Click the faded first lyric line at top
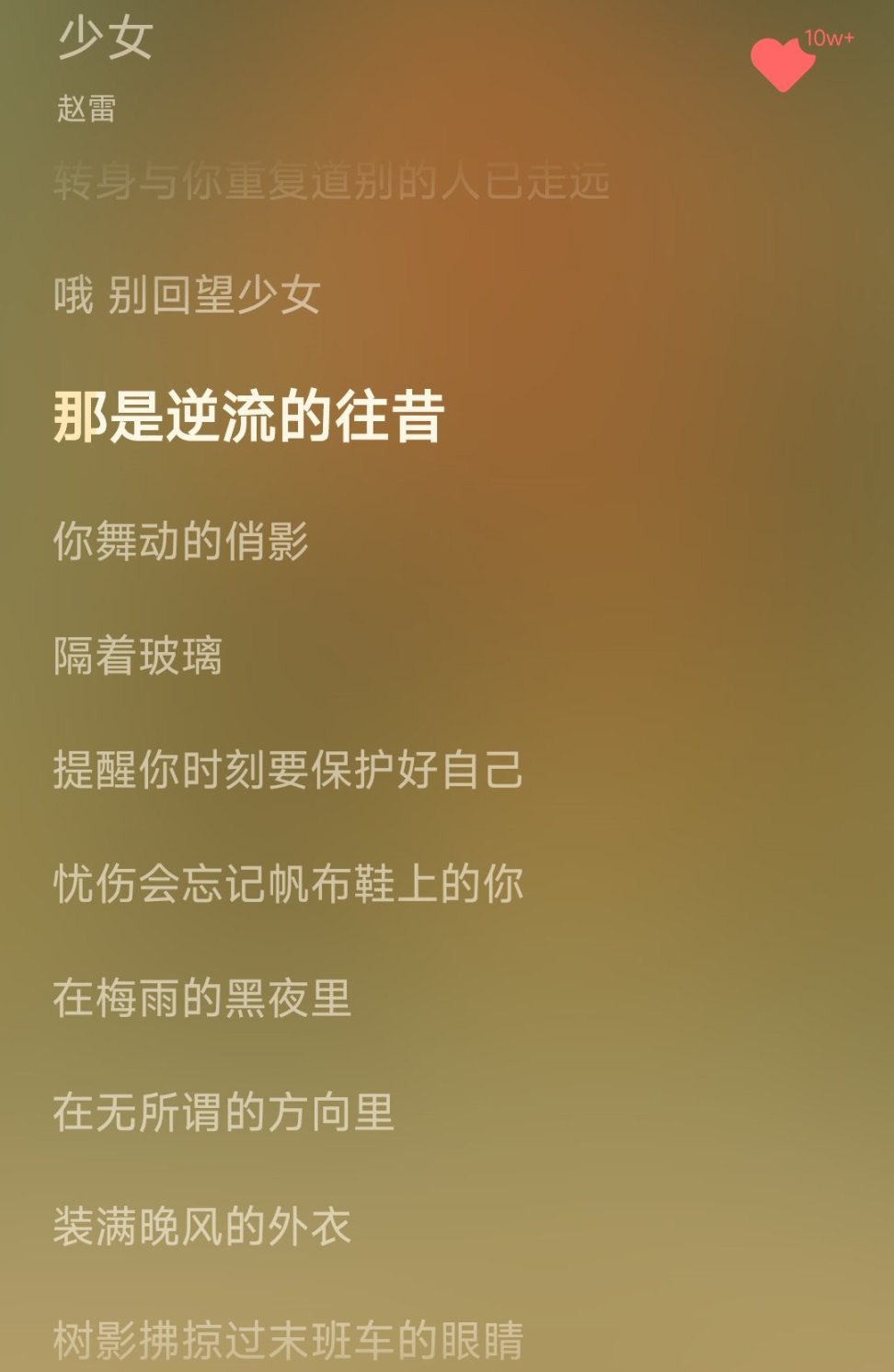Viewport: 894px width, 1372px height. tap(331, 182)
